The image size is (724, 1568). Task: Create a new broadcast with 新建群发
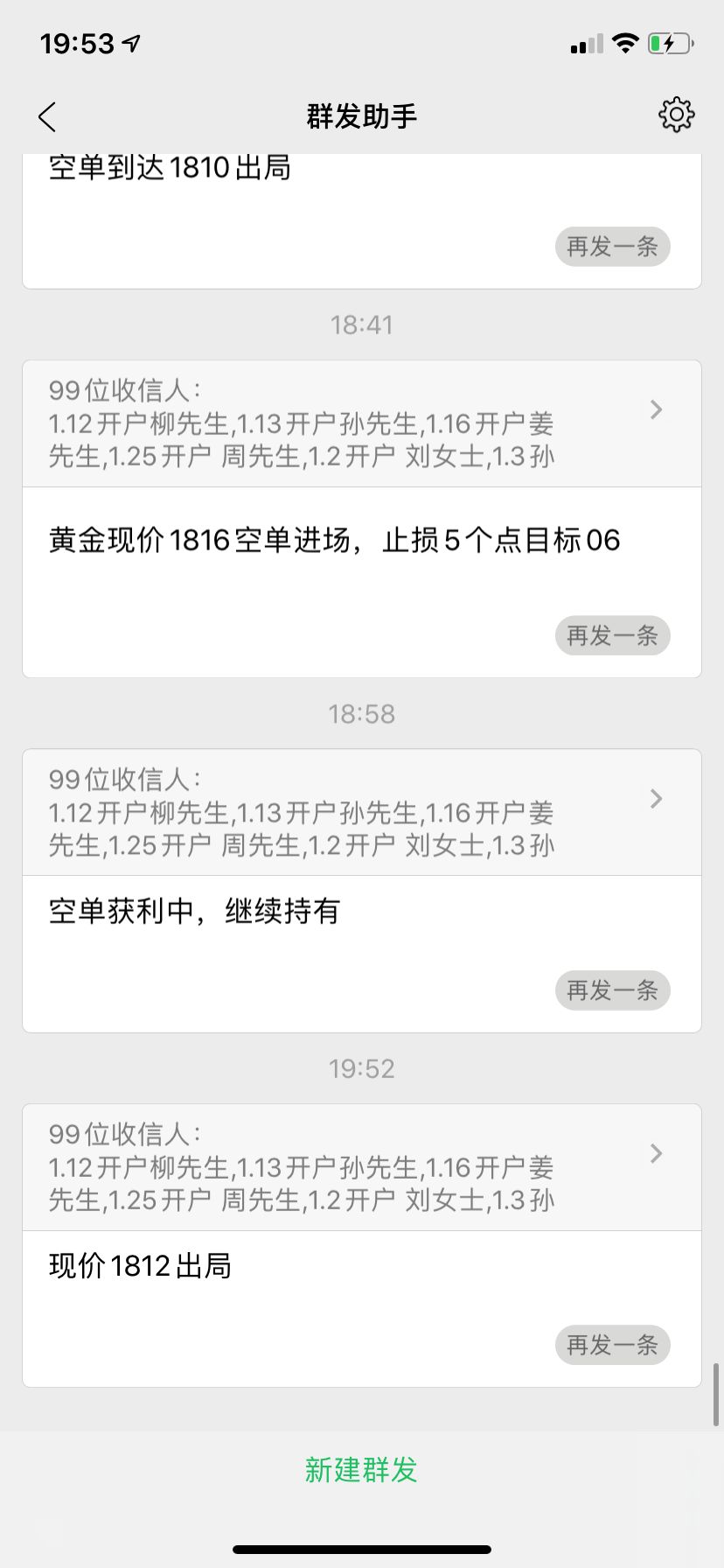361,1470
